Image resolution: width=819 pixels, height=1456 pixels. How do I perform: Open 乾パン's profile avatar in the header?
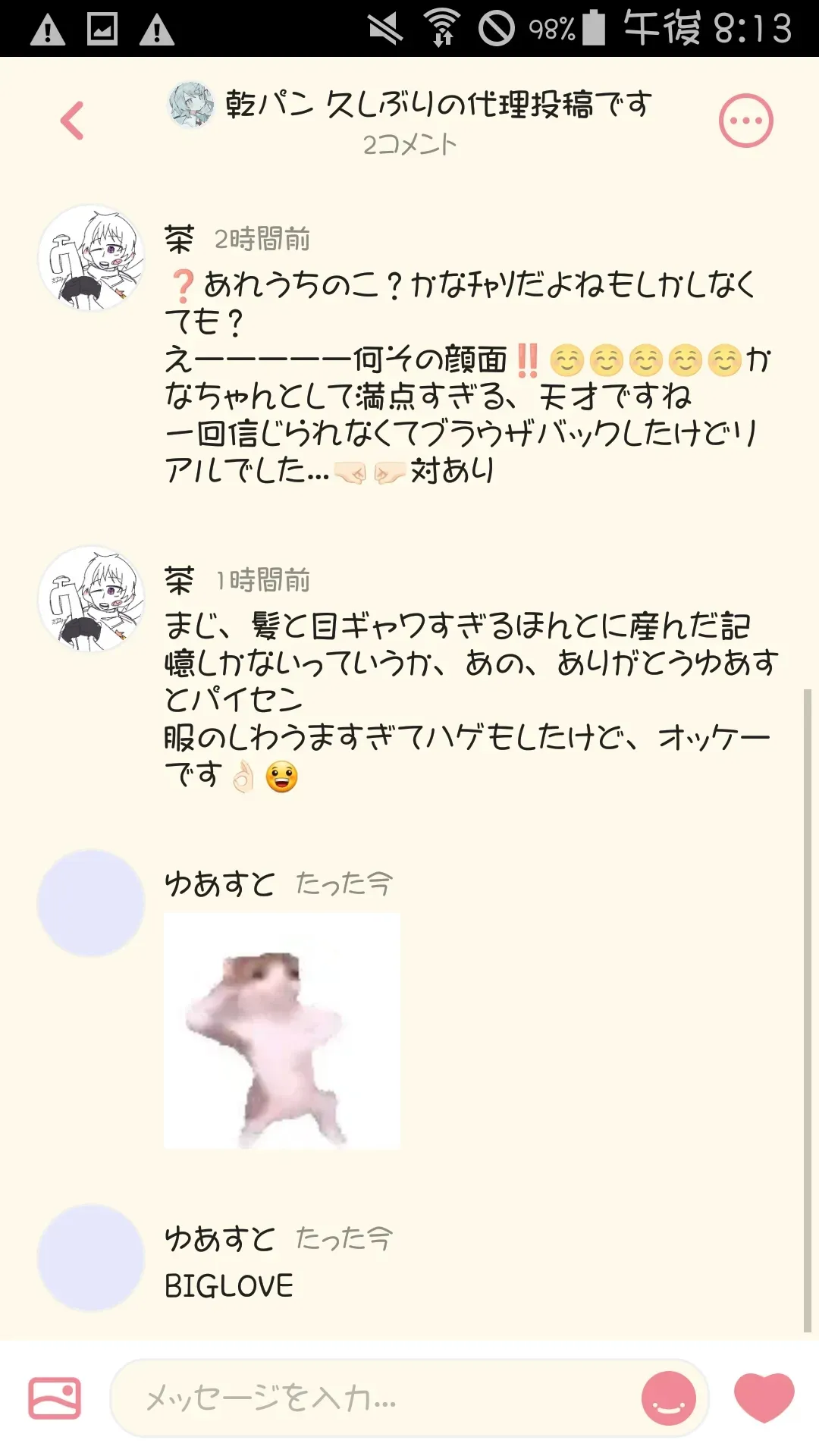click(x=190, y=105)
